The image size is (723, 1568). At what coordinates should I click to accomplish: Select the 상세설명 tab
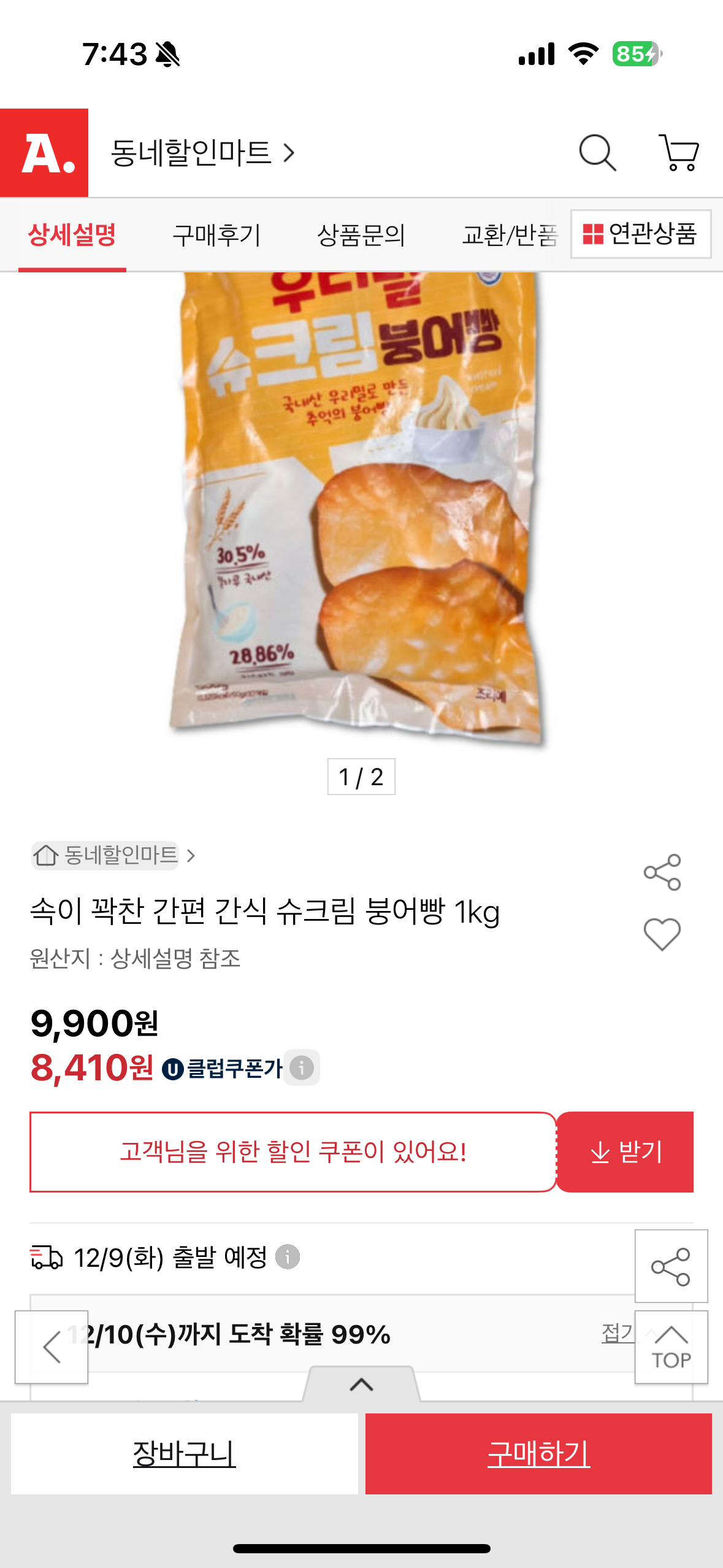pos(72,235)
